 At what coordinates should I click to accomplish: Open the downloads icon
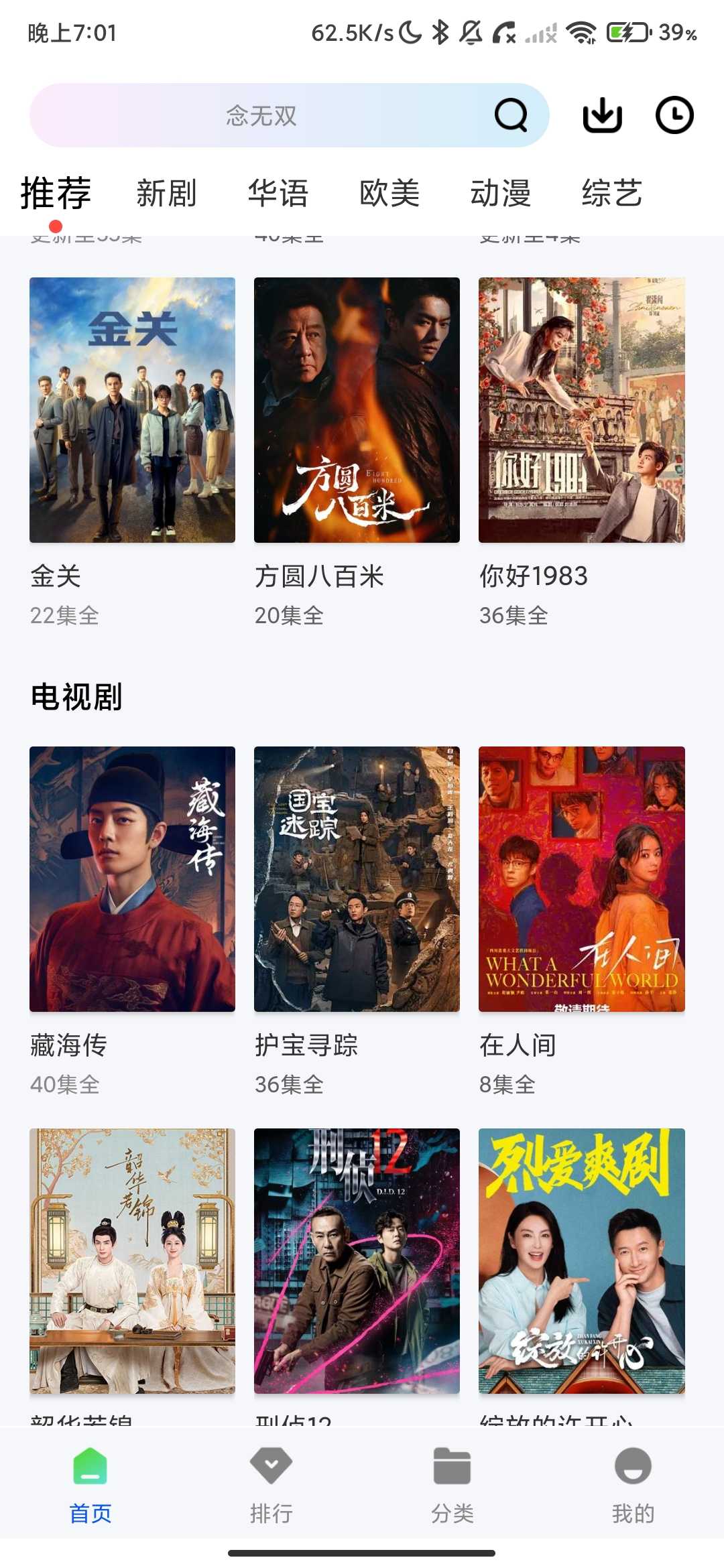point(602,115)
